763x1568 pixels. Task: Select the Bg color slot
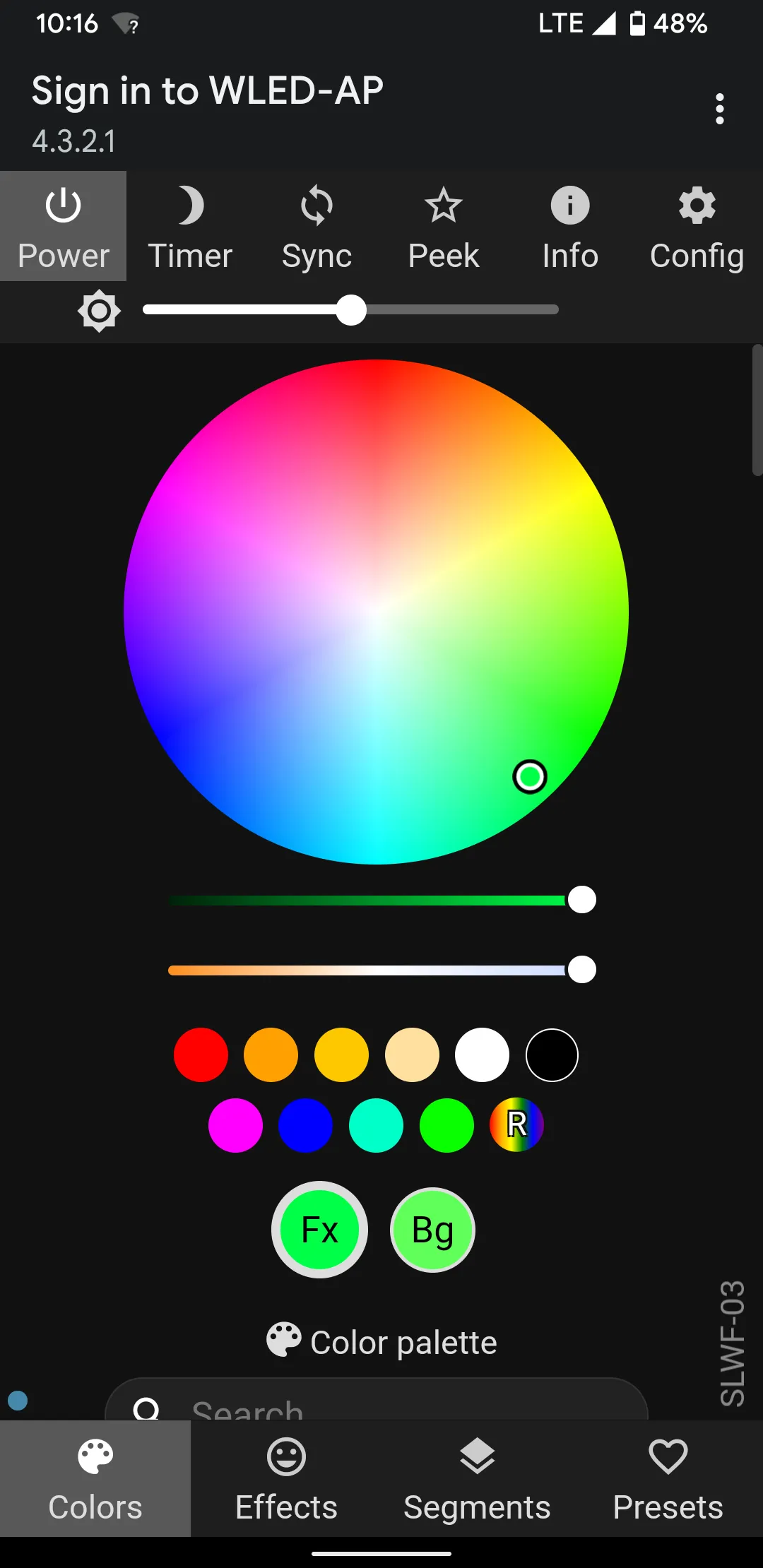432,1230
